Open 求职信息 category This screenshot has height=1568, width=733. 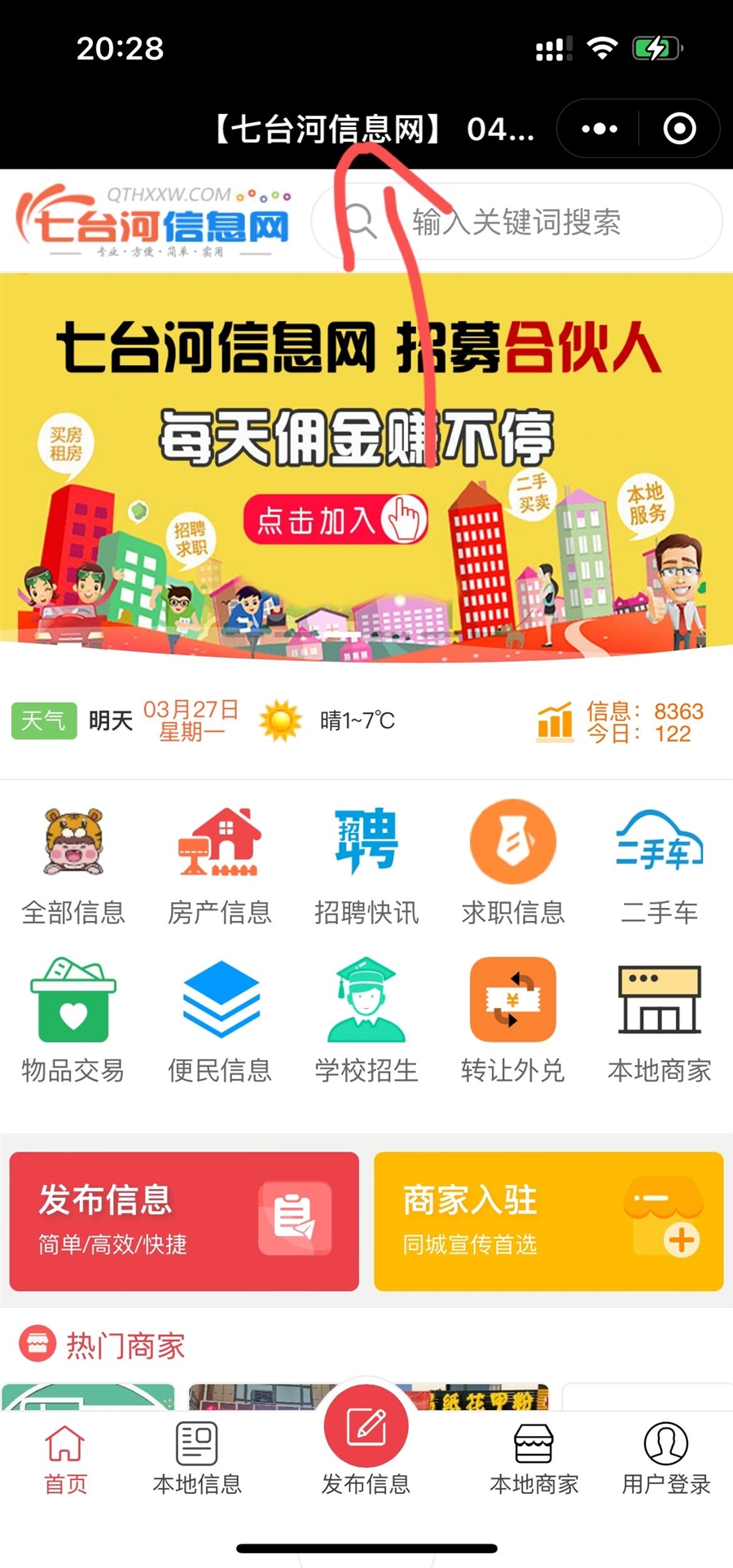click(513, 864)
